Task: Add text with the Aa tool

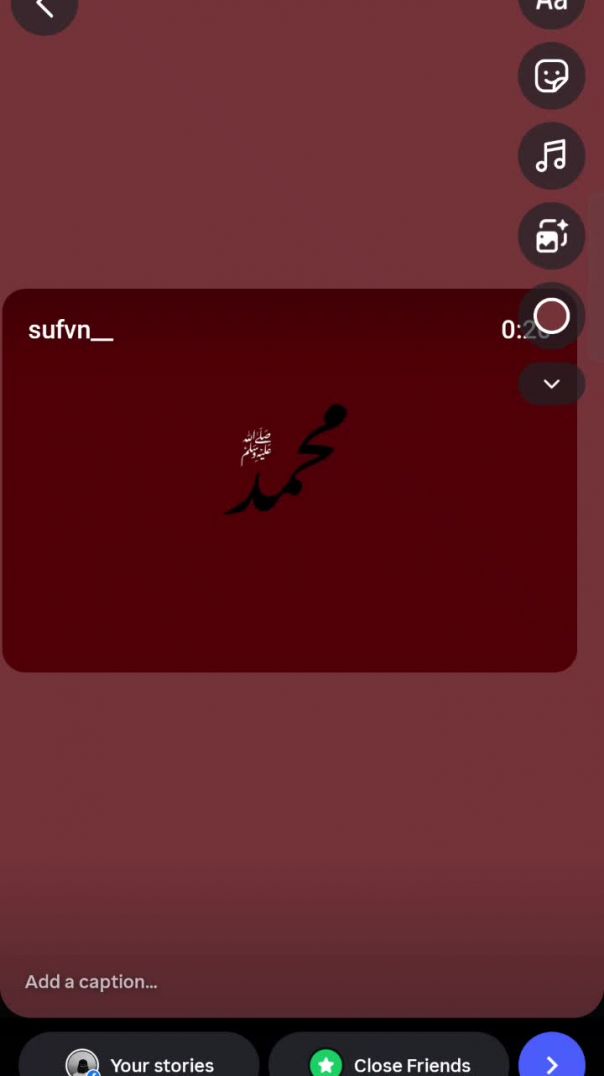Action: click(551, 8)
